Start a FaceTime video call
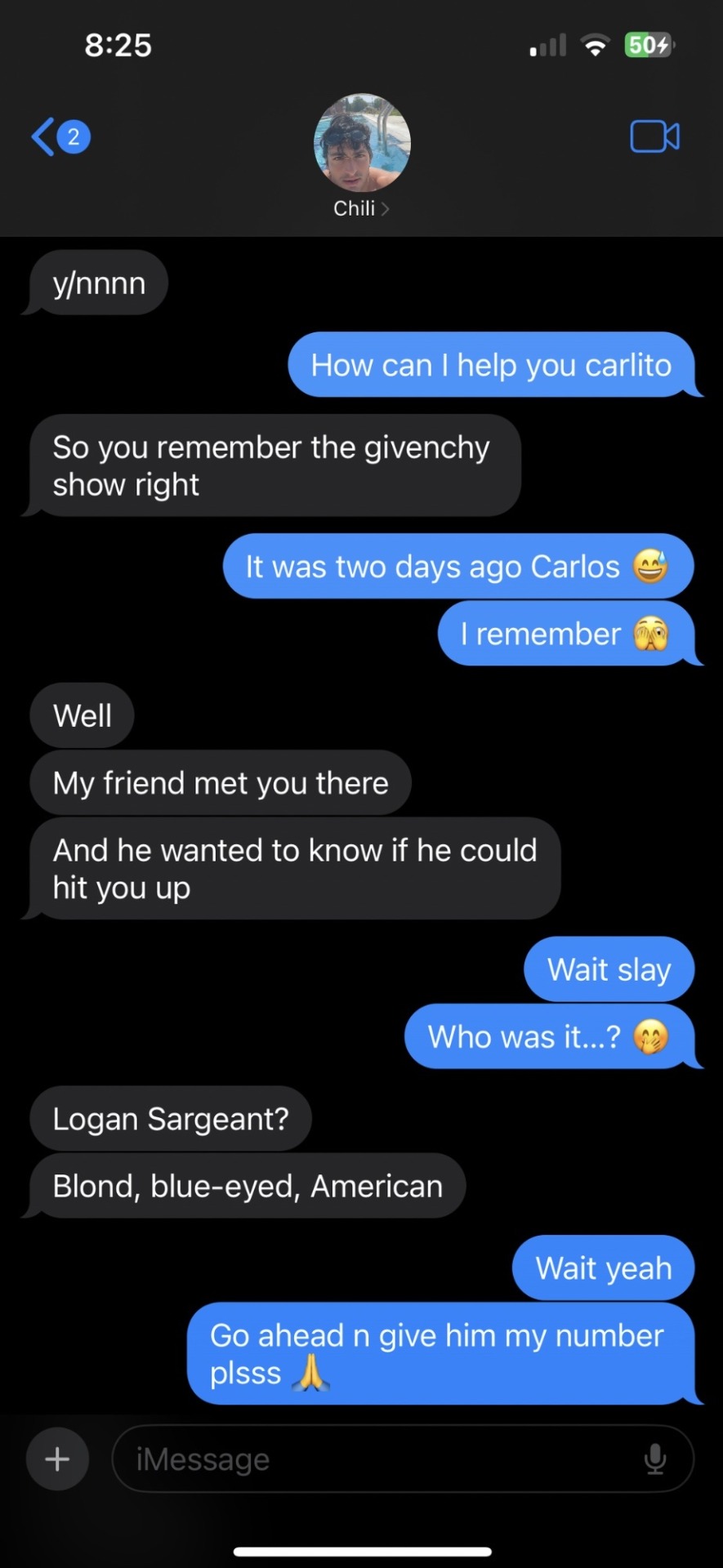Screen dimensions: 723x1568 point(654,136)
